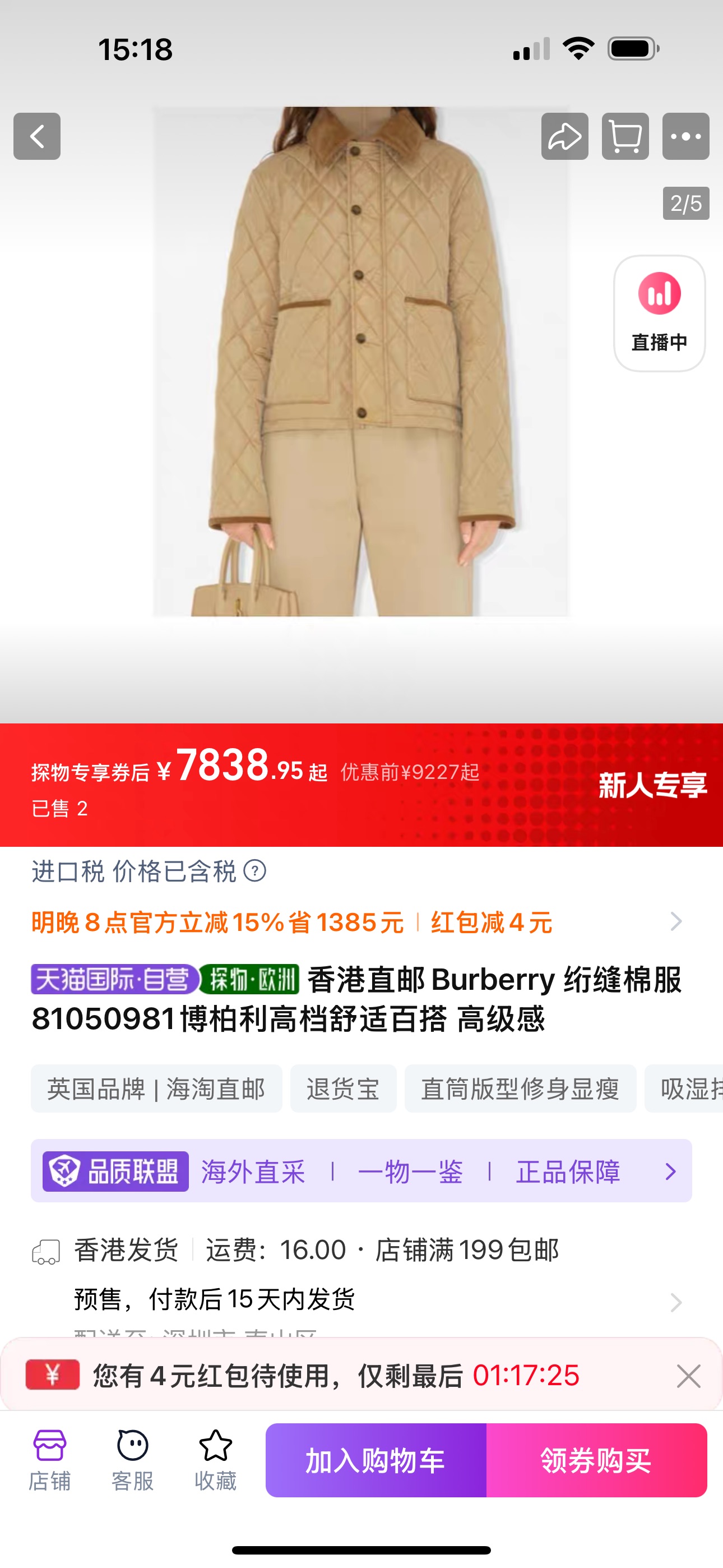Open the three-dot overflow menu

[x=686, y=136]
